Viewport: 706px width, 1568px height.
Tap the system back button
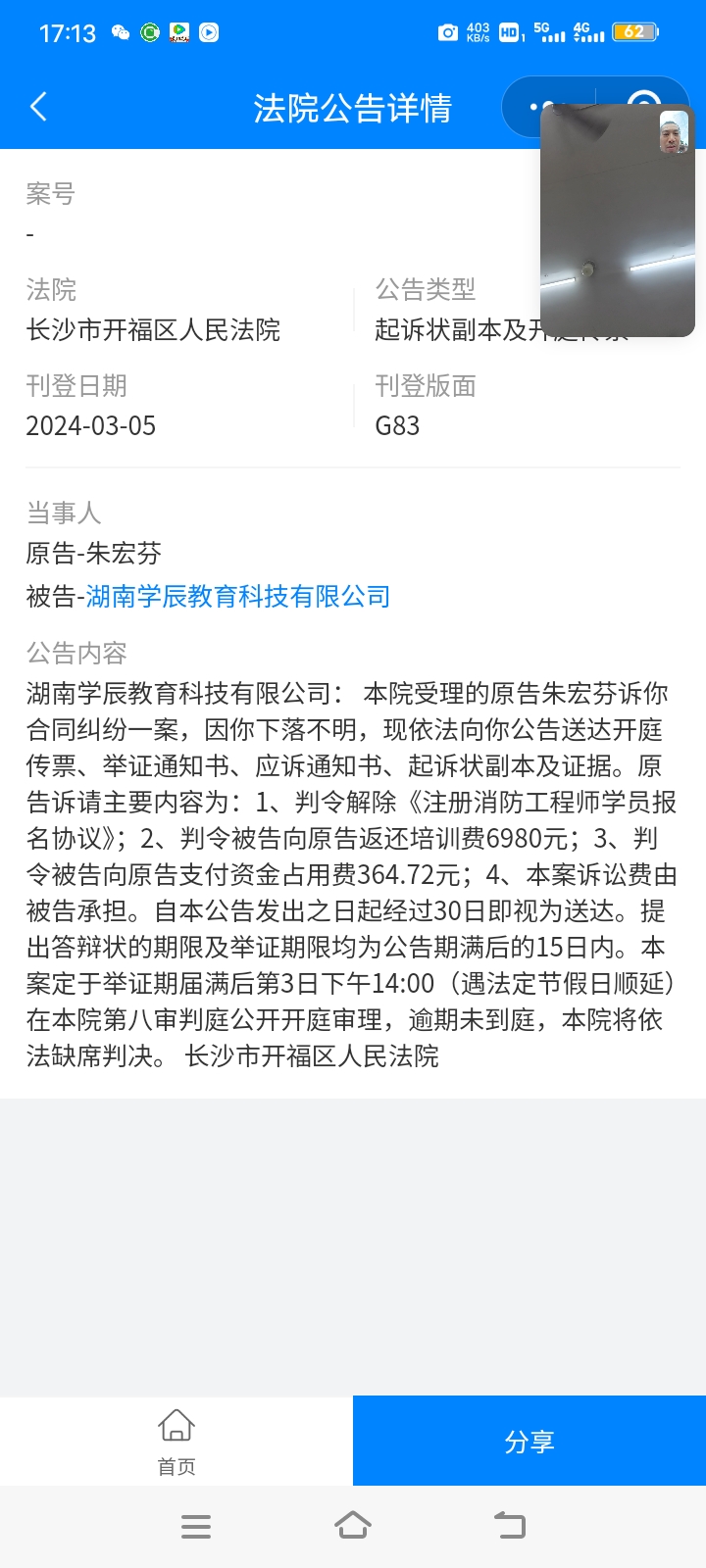tap(510, 1526)
